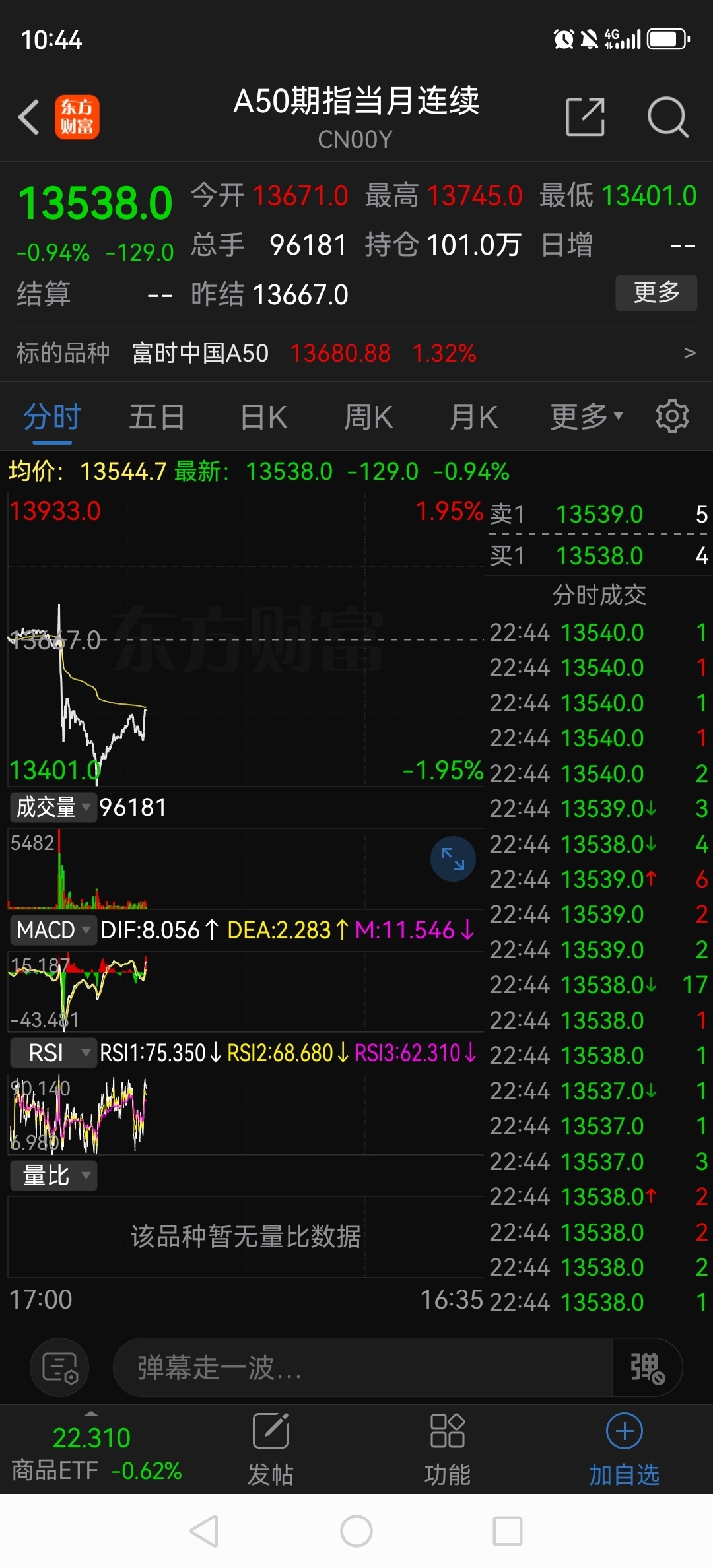Switch to the 五日 chart tab
Screen dimensions: 713x1568
point(156,417)
